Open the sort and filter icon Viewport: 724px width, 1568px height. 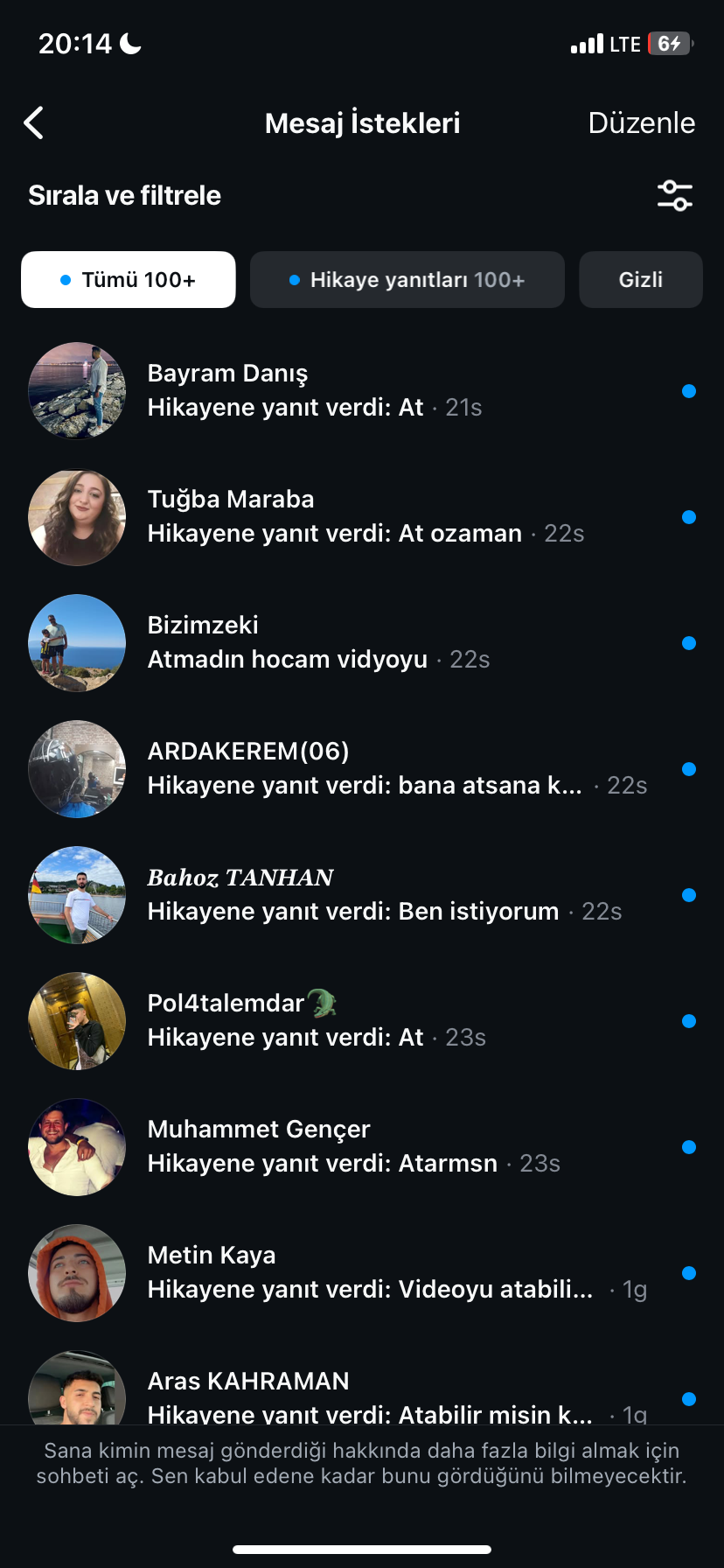(x=674, y=196)
